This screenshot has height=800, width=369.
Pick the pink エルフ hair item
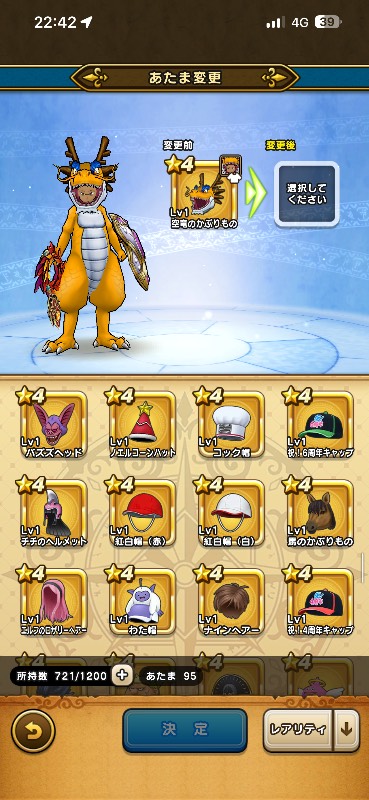(x=53, y=601)
